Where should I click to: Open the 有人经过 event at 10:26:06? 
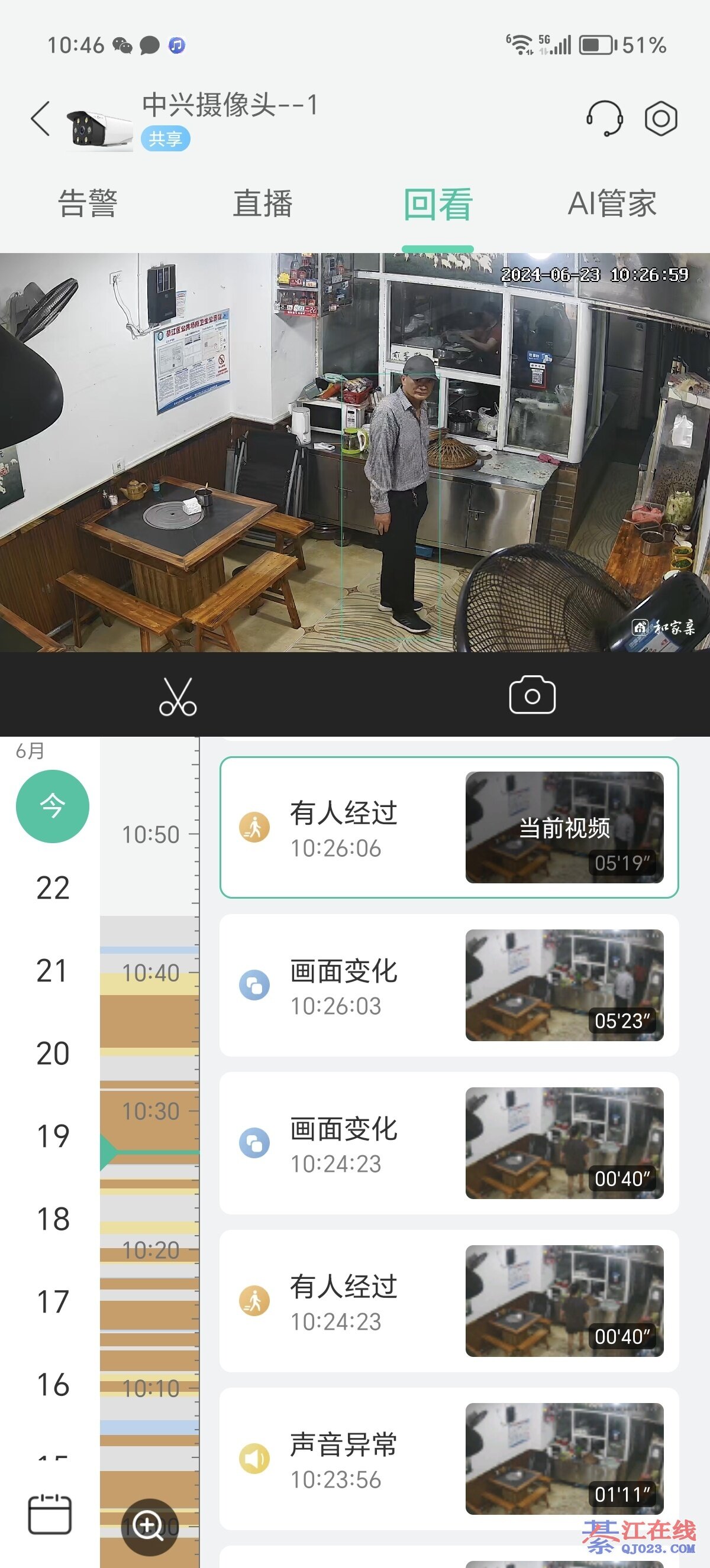(x=448, y=828)
